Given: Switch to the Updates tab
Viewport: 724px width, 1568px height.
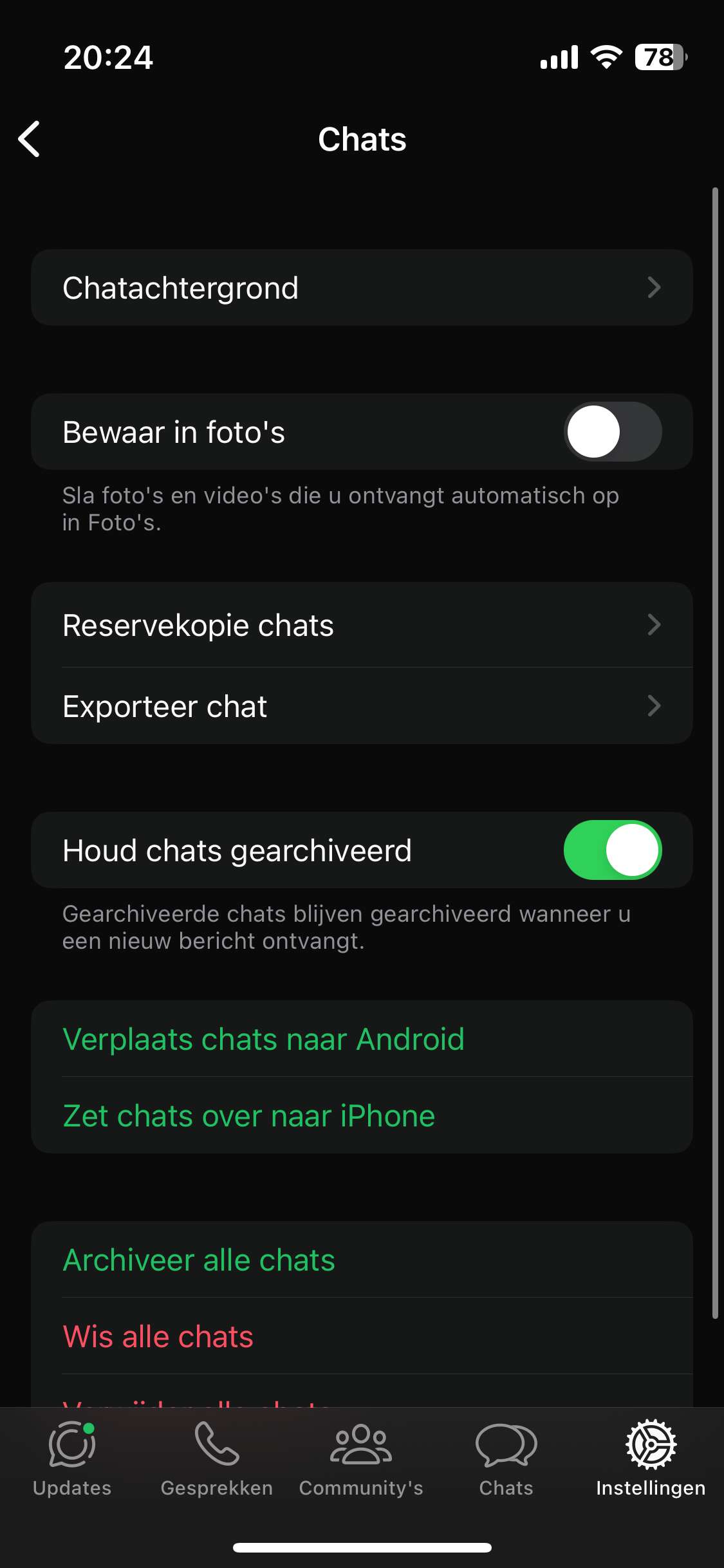Looking at the screenshot, I should [72, 1459].
